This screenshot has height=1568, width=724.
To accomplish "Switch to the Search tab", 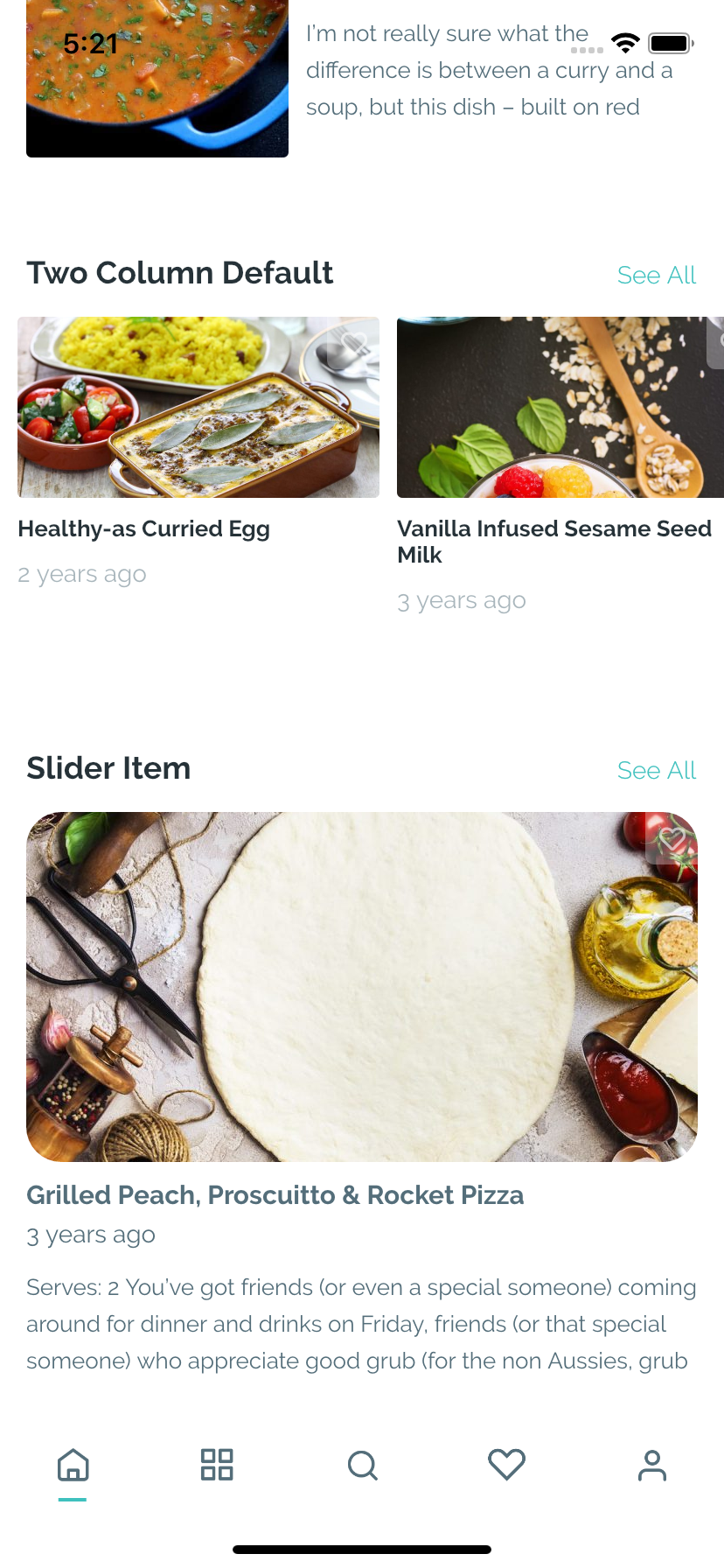I will click(x=362, y=1465).
